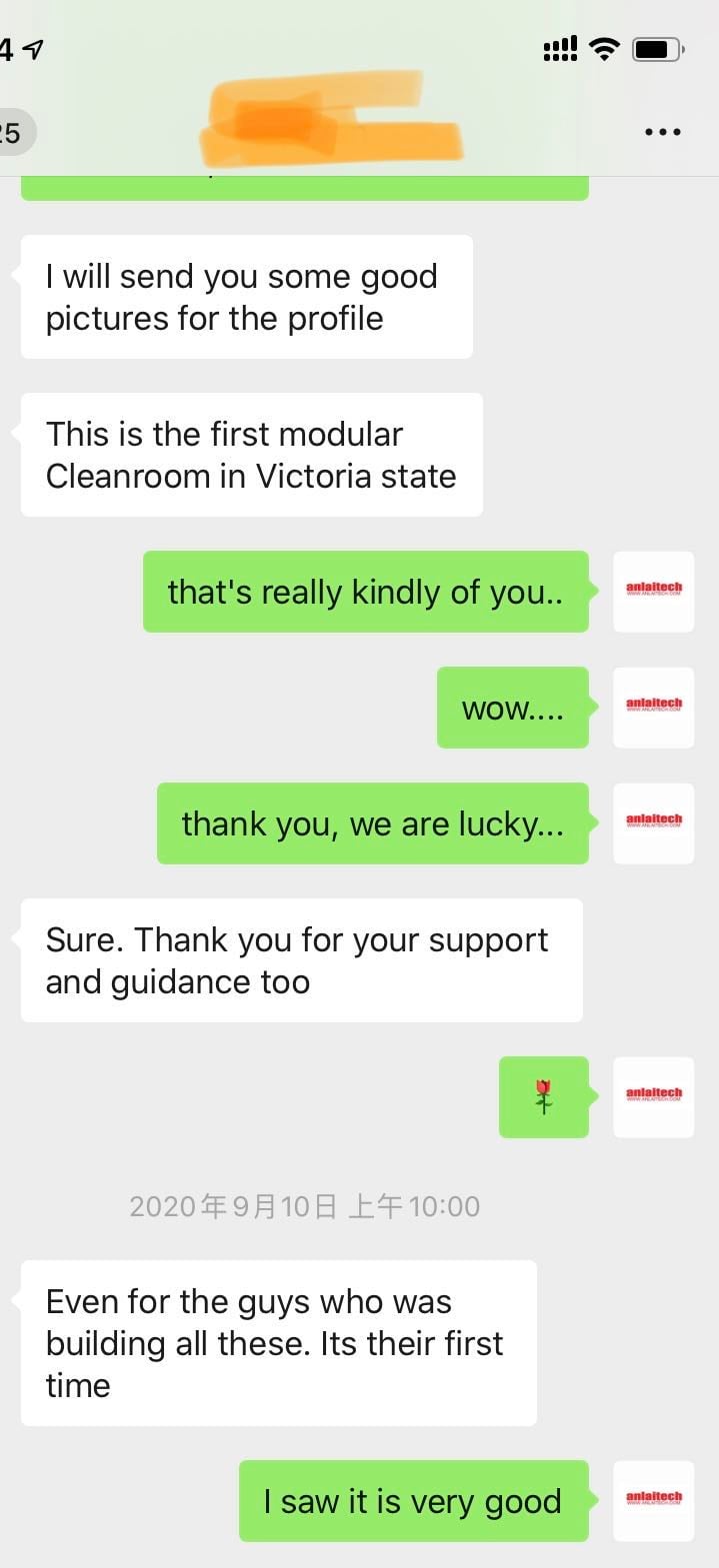Open avatar next to the rose emoji message
This screenshot has height=1568, width=719.
(x=653, y=1097)
